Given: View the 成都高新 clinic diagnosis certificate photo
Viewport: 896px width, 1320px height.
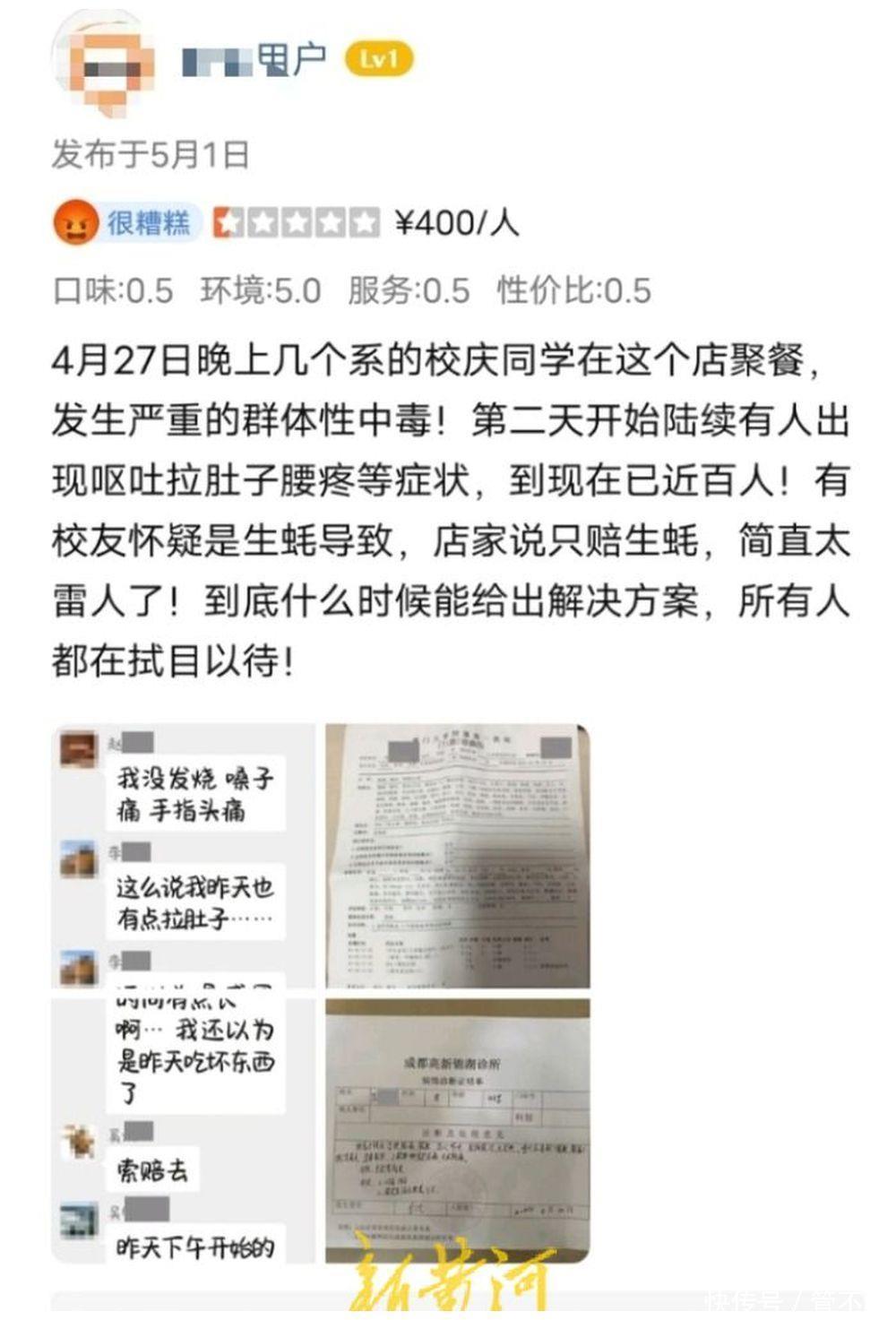Looking at the screenshot, I should pos(457,1131).
